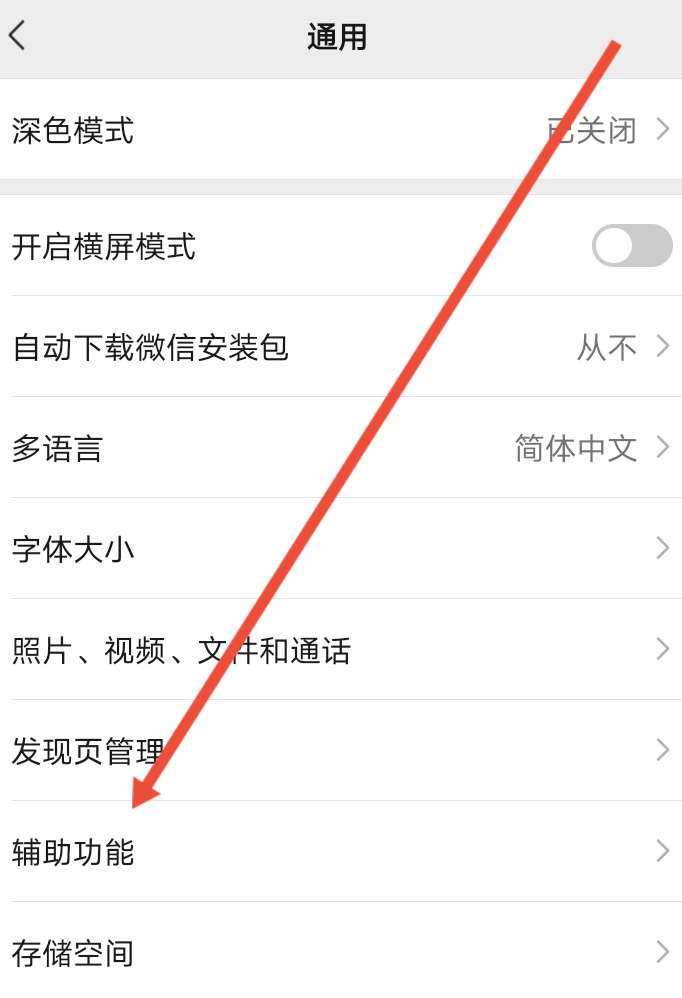Open 多语言 language setting
The width and height of the screenshot is (682, 998).
point(340,448)
